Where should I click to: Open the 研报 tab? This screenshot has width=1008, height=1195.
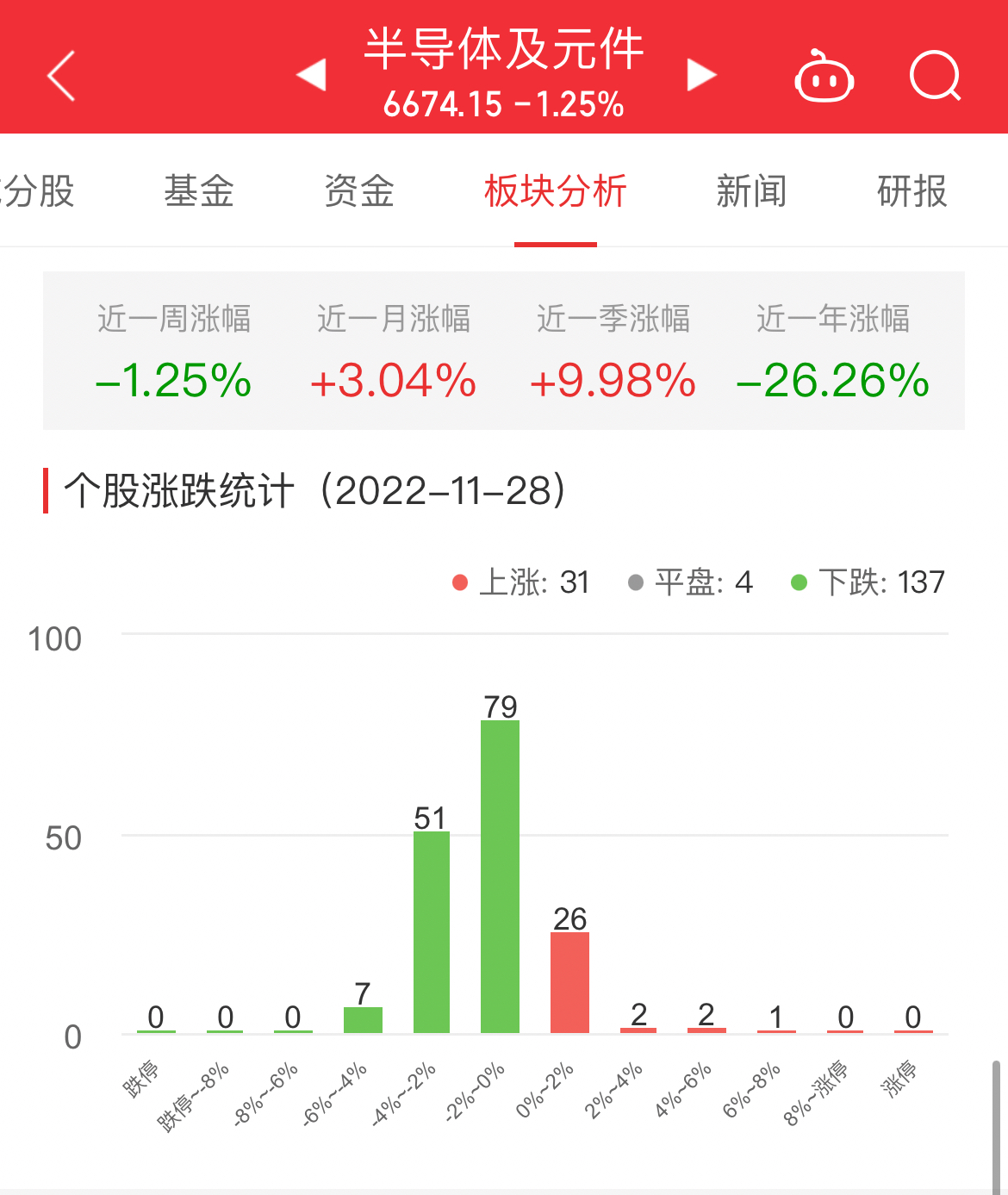912,191
